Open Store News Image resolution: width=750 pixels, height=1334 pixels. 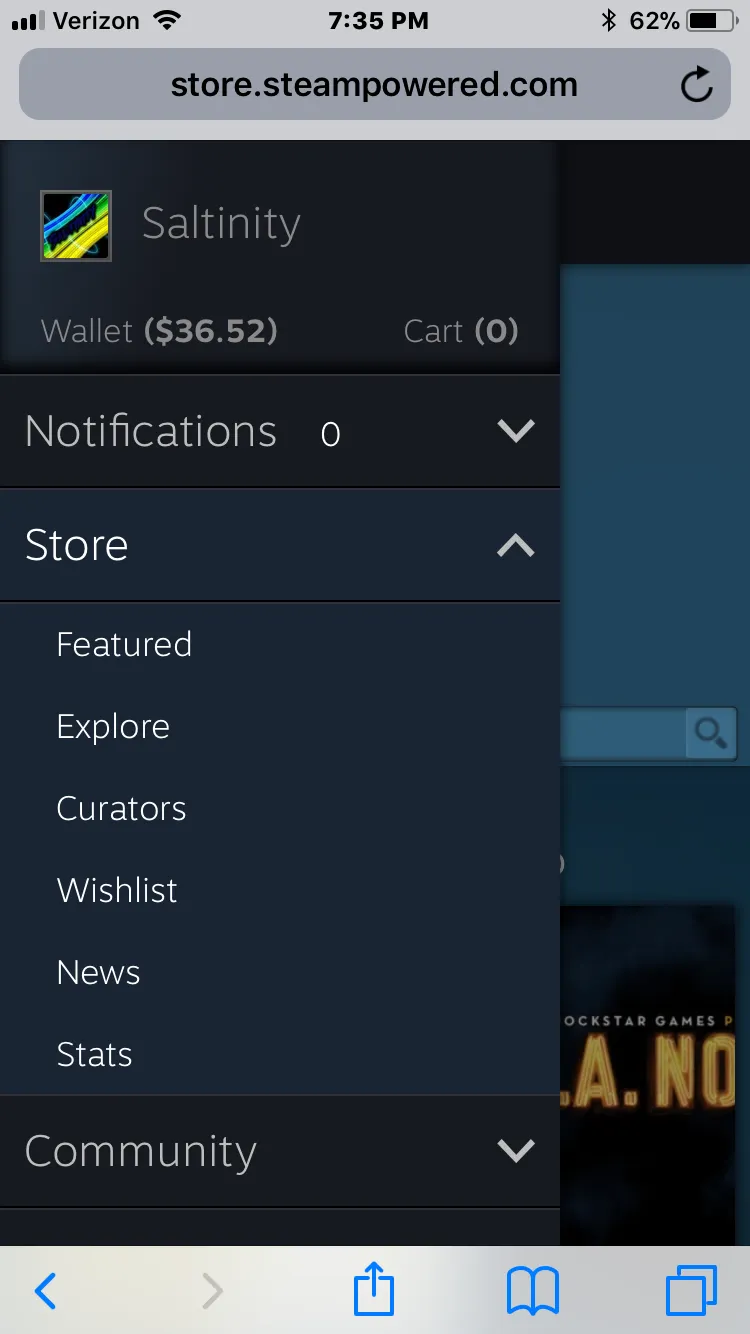pos(98,973)
